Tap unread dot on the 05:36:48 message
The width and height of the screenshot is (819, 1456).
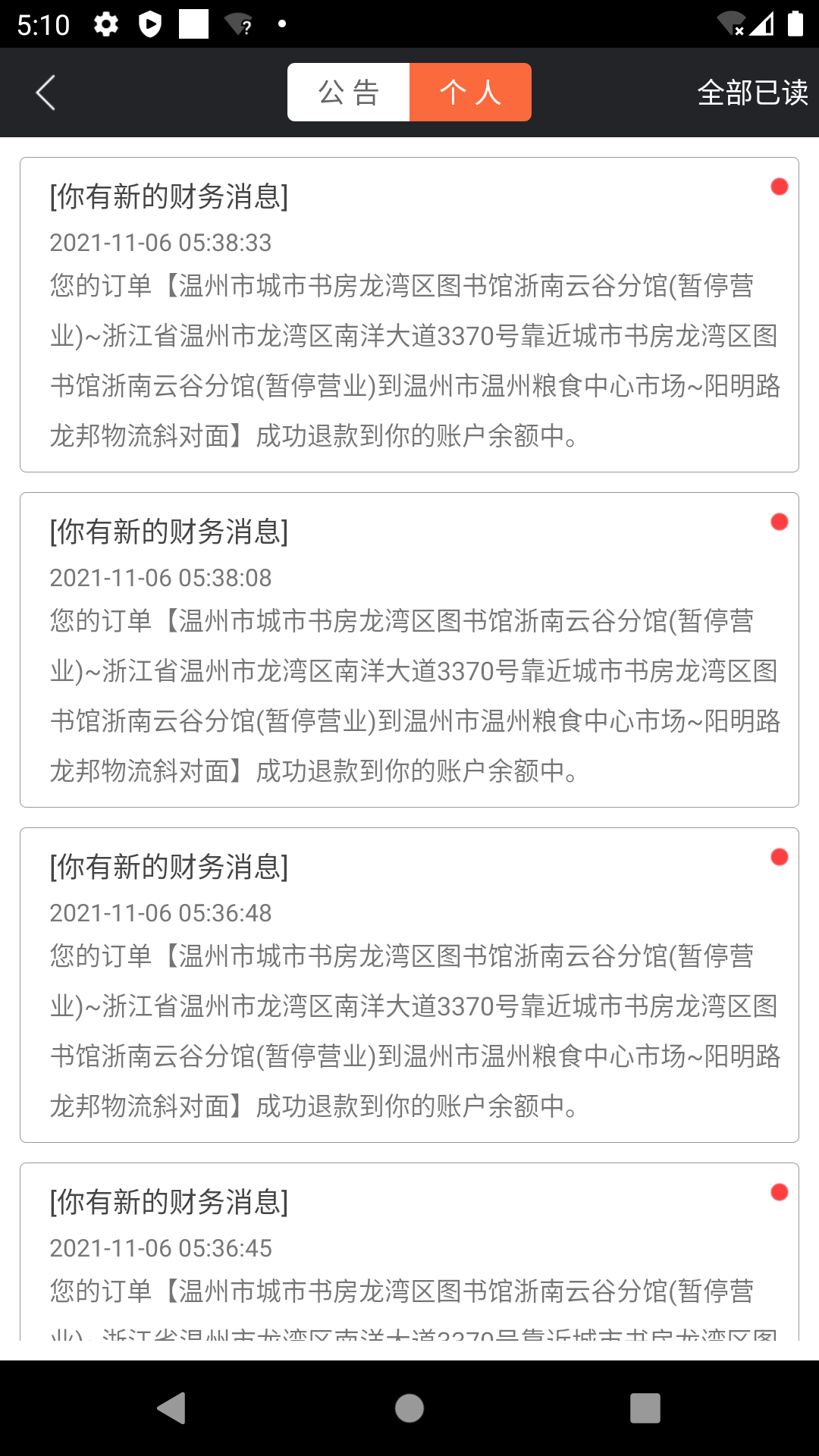[x=778, y=855]
